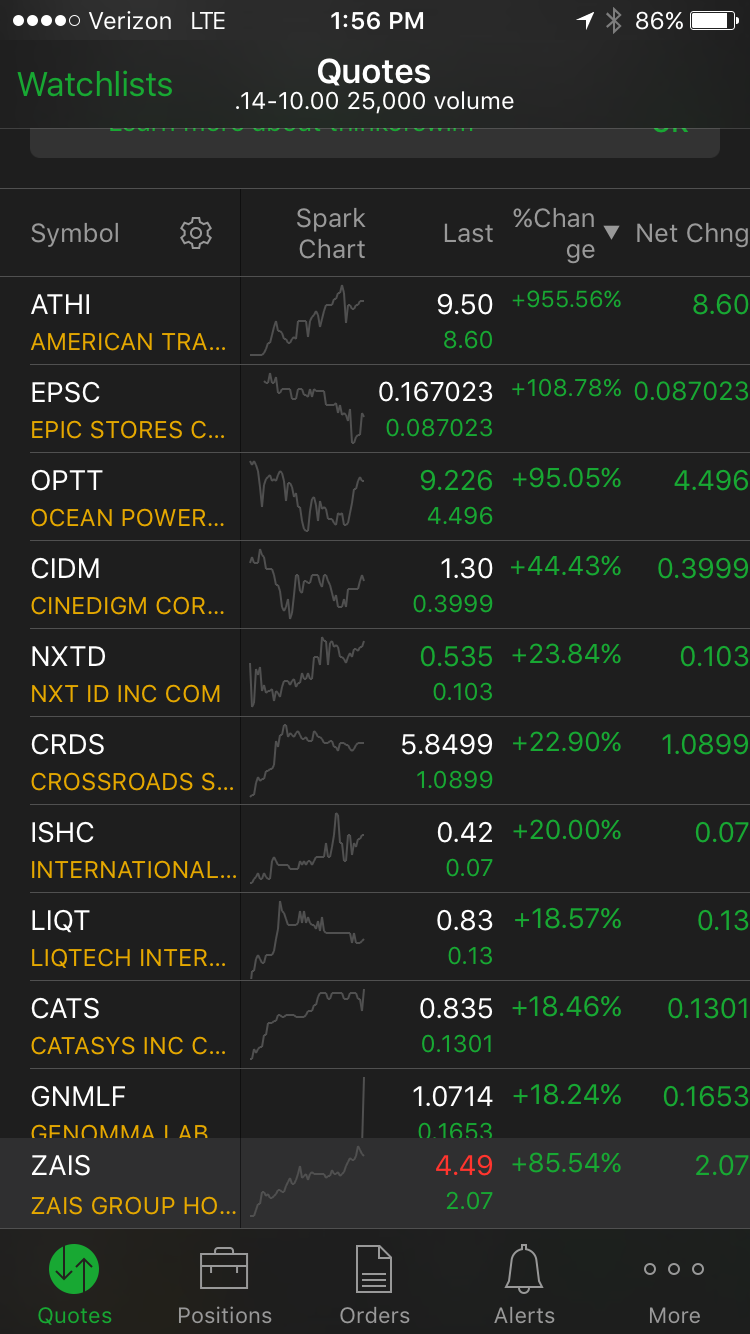Sort by the Net Chng column header
Image resolution: width=750 pixels, height=1334 pixels.
[x=690, y=233]
